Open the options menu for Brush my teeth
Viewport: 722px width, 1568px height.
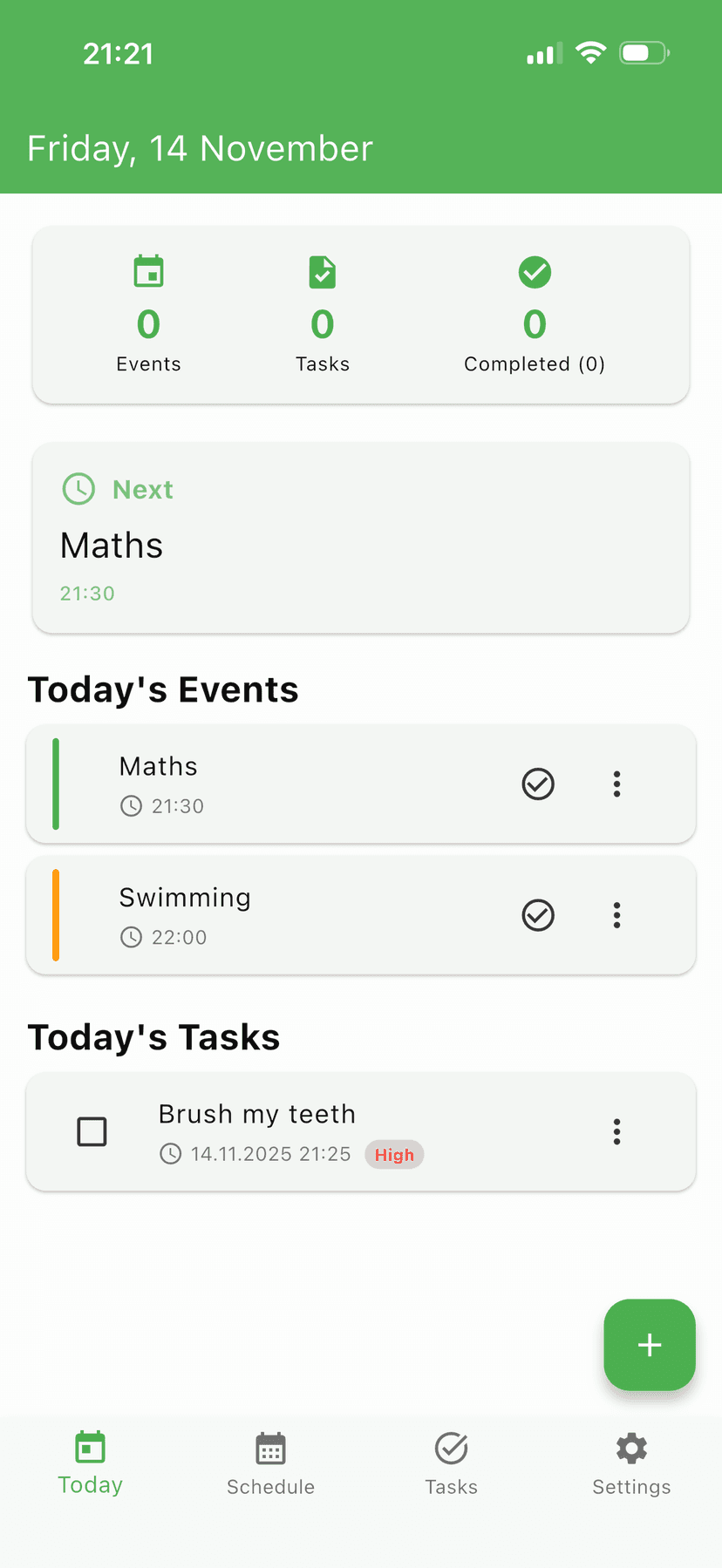[x=616, y=1130]
